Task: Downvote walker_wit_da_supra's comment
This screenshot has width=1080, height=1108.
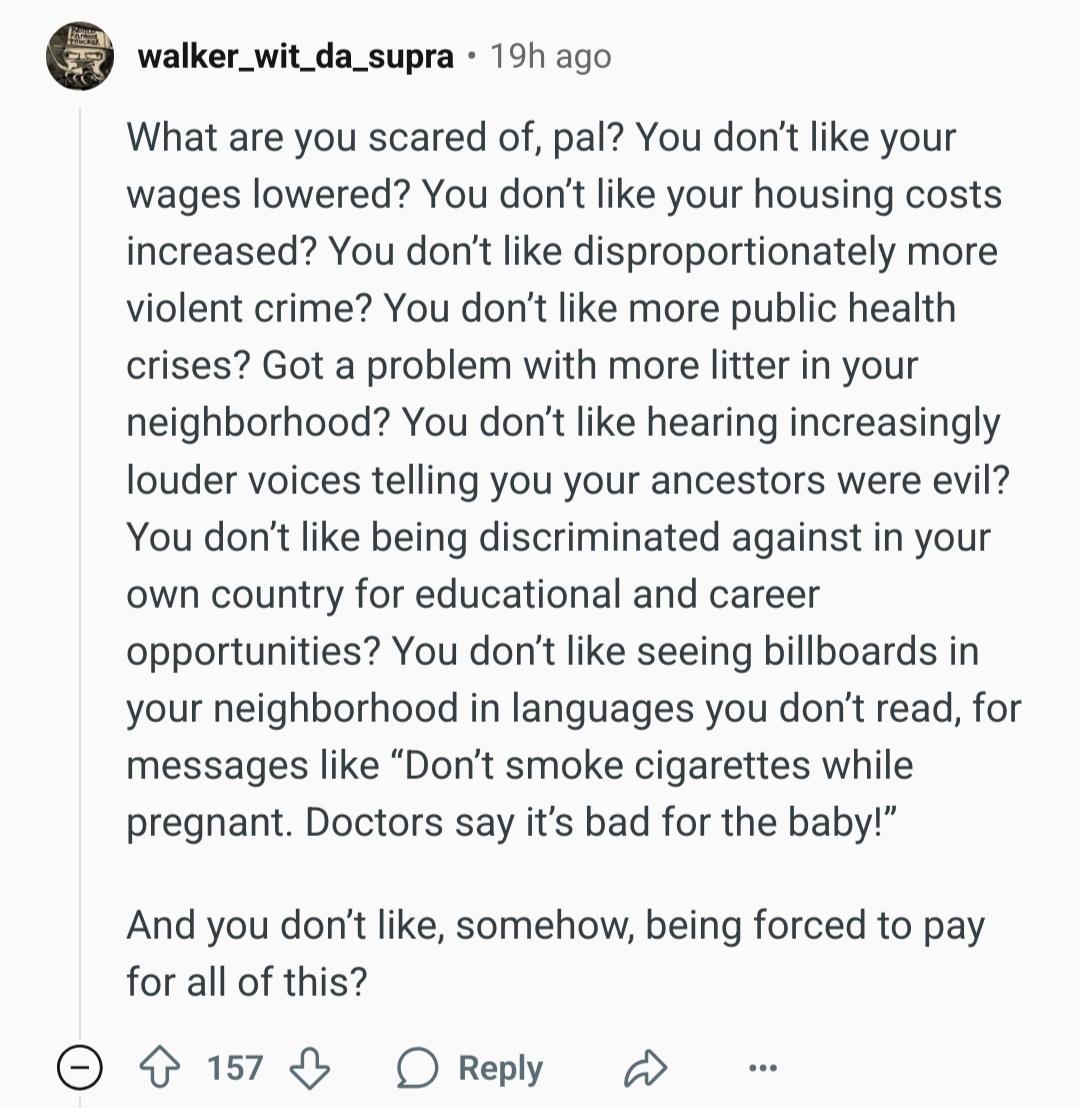Action: click(x=309, y=1068)
